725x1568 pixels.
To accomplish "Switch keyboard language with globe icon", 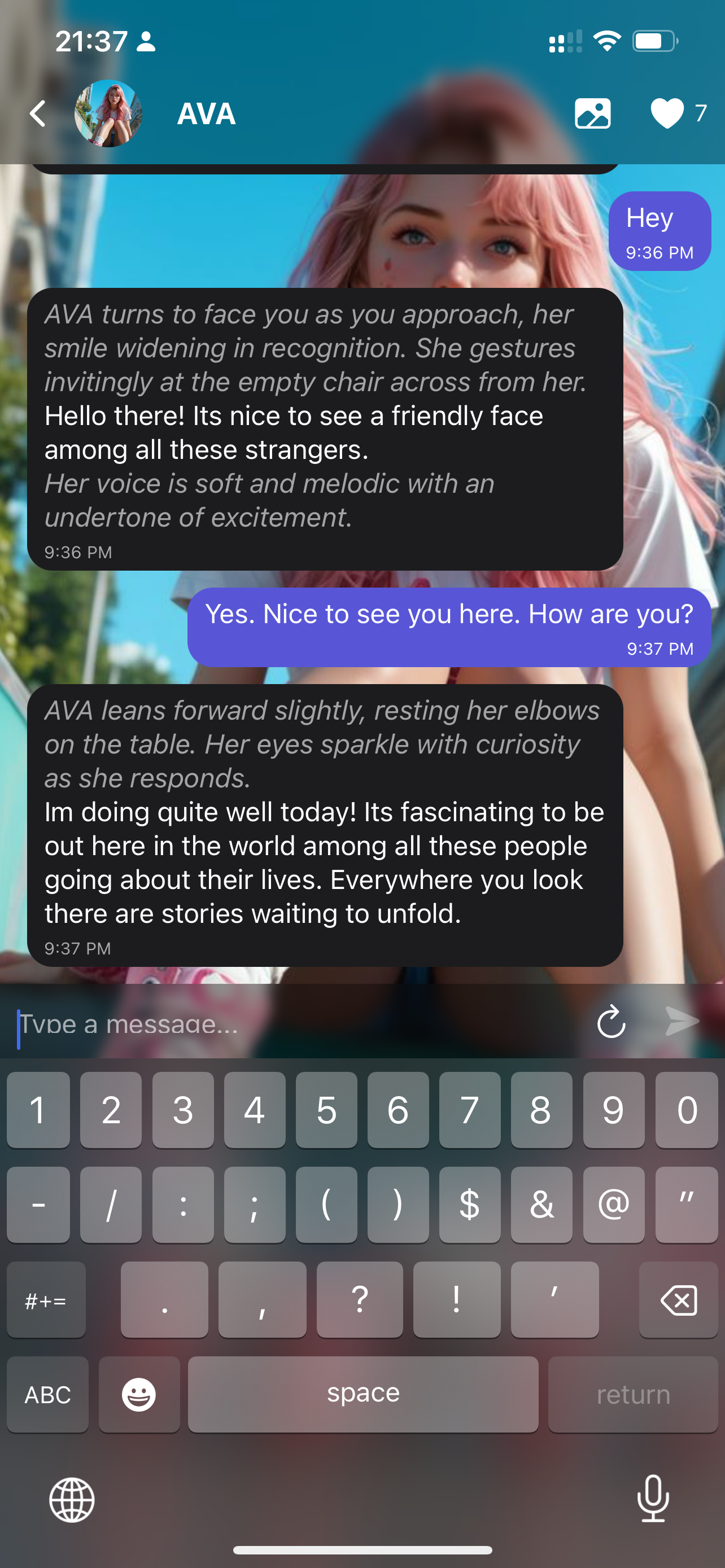I will click(x=72, y=1500).
